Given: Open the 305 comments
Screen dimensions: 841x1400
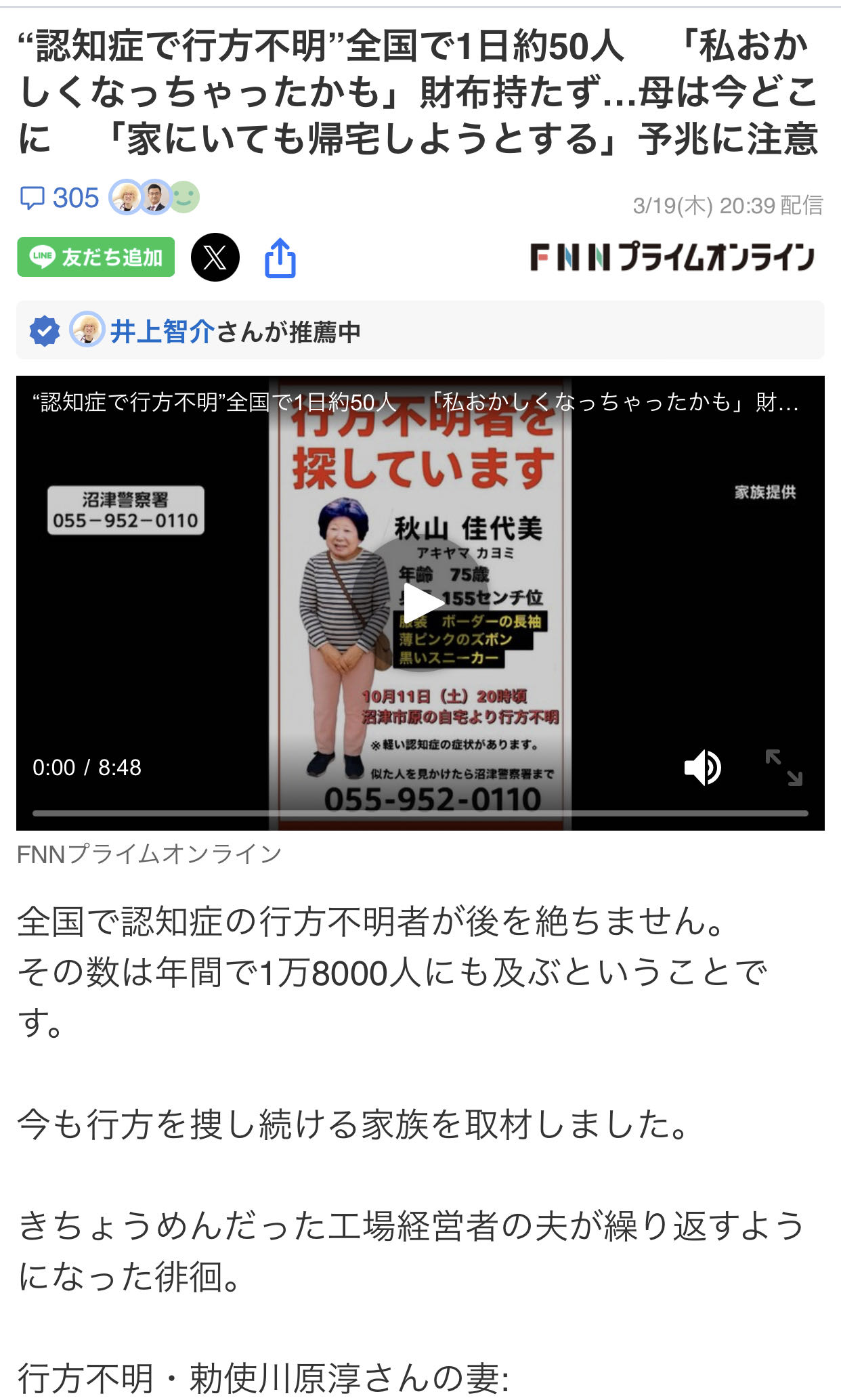Looking at the screenshot, I should point(60,198).
